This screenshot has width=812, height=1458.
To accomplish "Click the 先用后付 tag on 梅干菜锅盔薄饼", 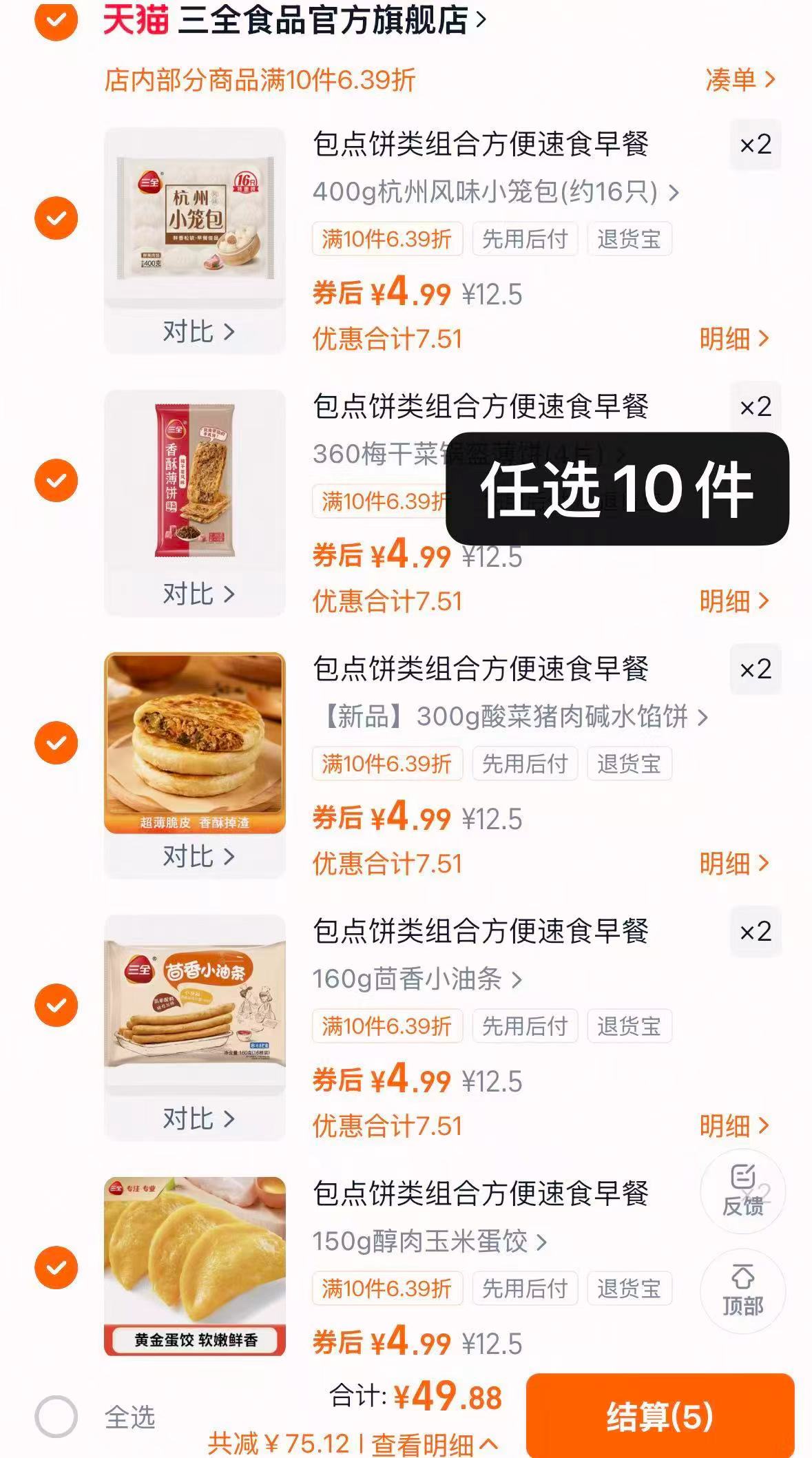I will point(524,501).
